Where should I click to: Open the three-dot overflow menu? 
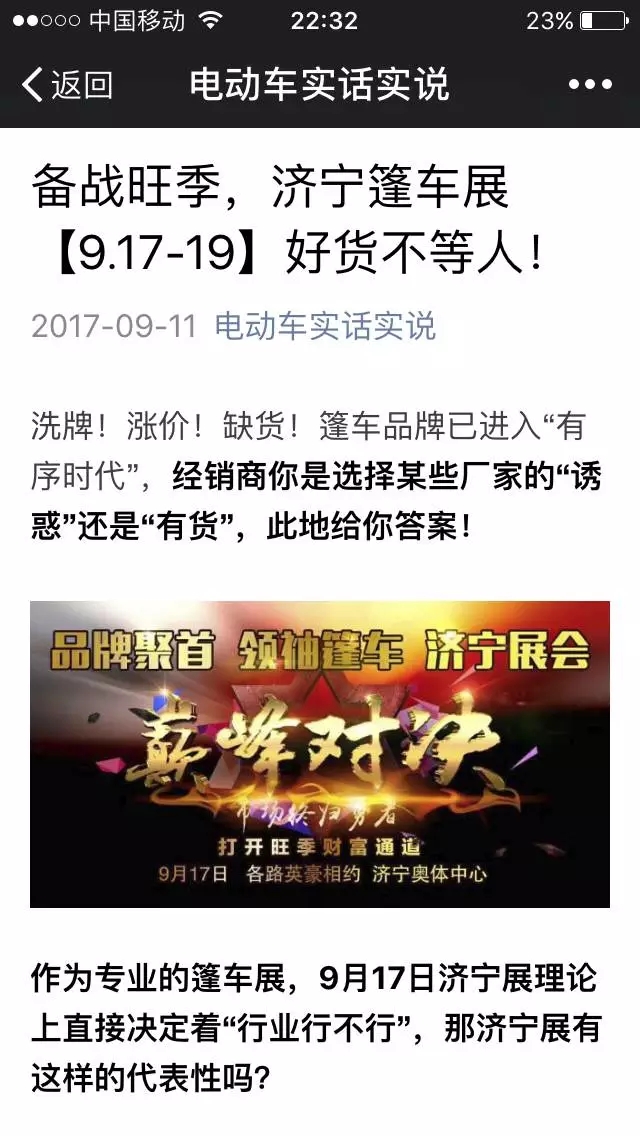590,85
